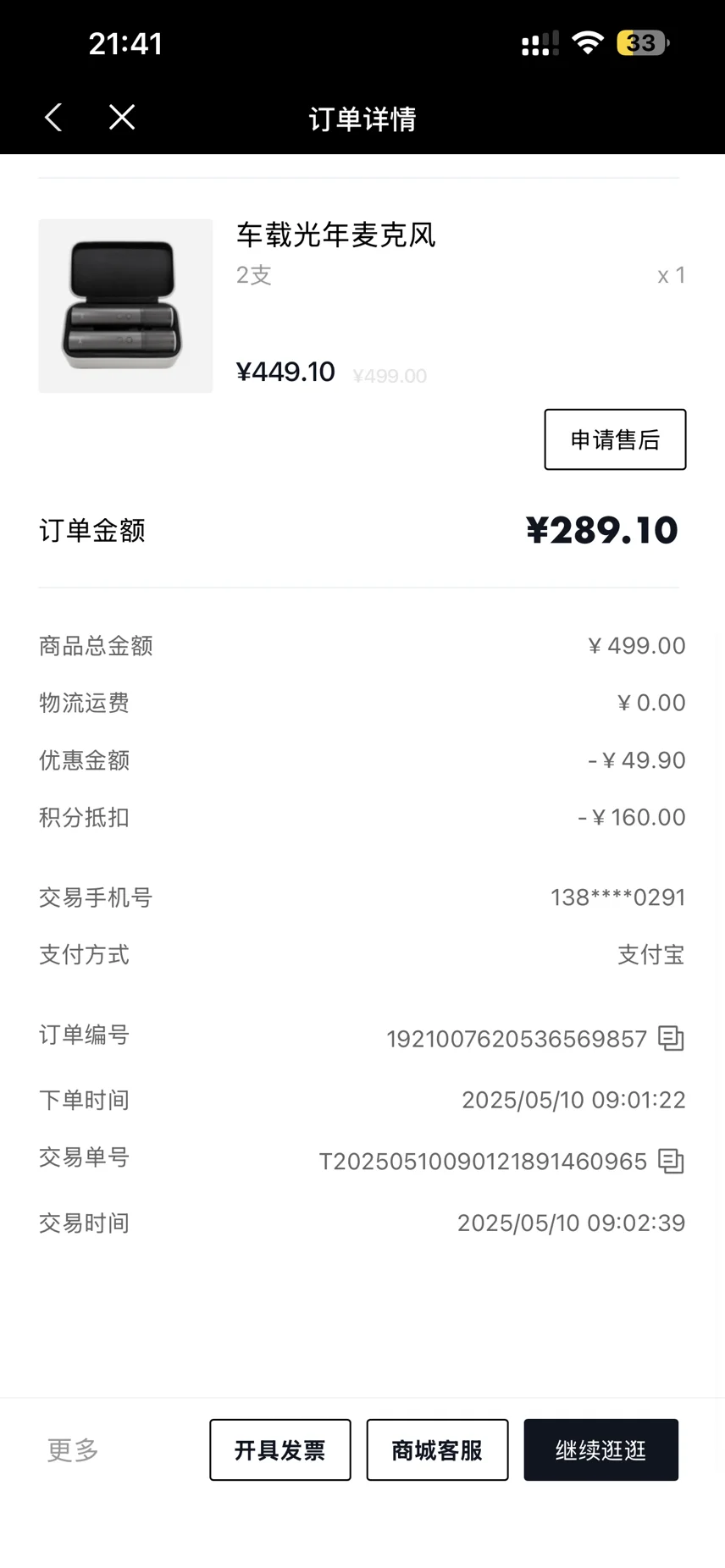Copy the 交易单号 transaction number
The image size is (725, 1568).
(671, 1161)
